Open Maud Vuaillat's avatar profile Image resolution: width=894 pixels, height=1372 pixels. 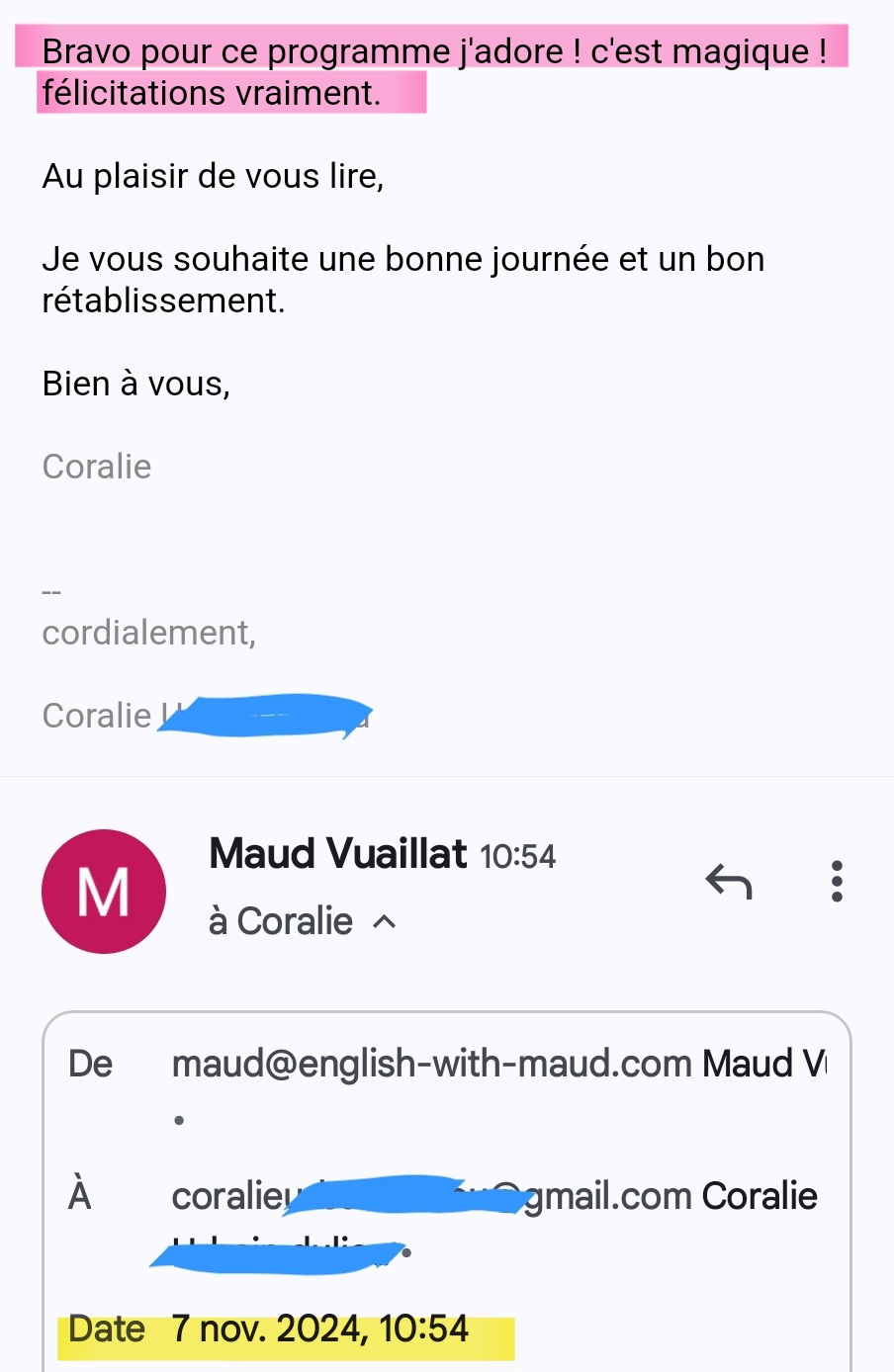104,891
